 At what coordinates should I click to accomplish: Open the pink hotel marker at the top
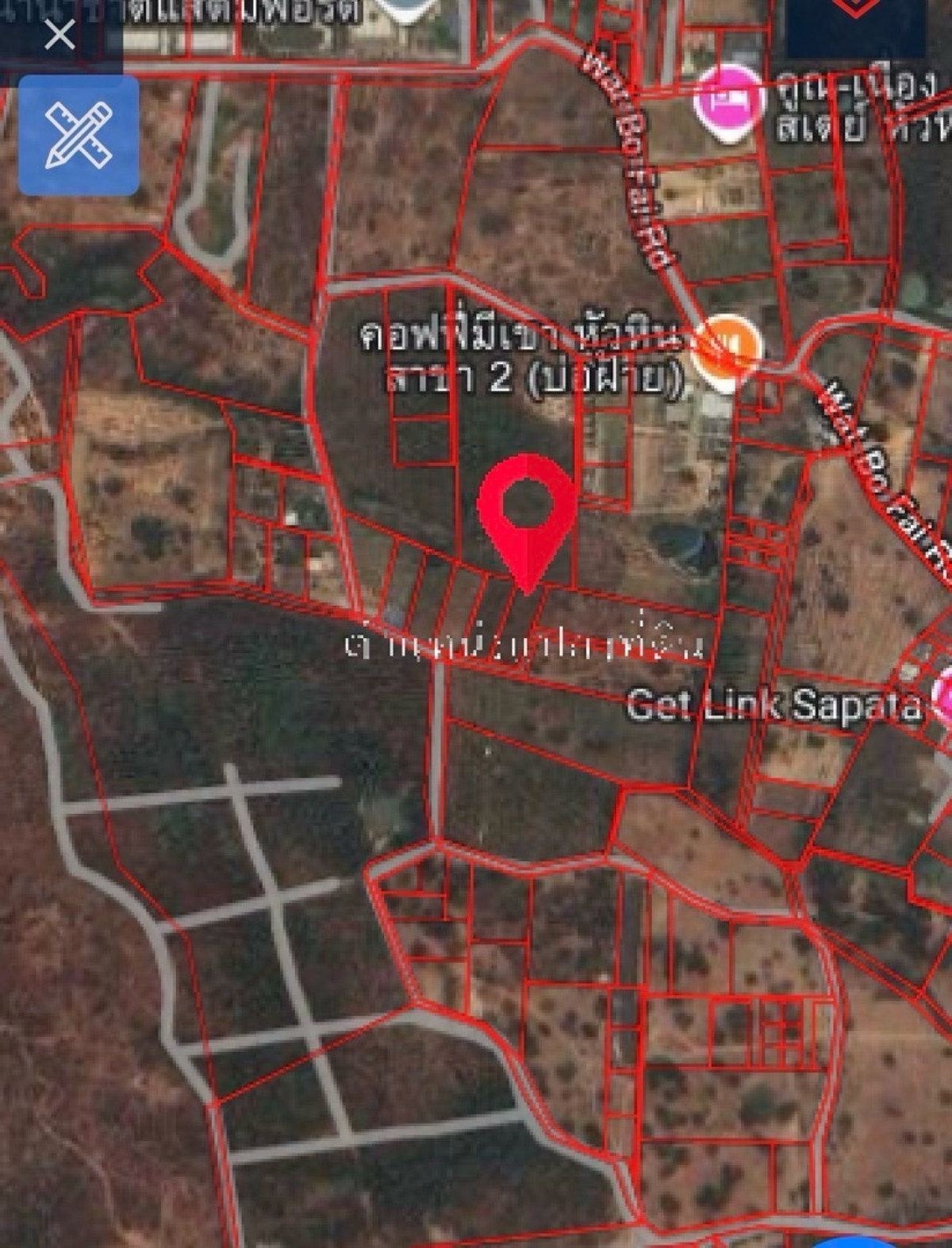tap(728, 102)
